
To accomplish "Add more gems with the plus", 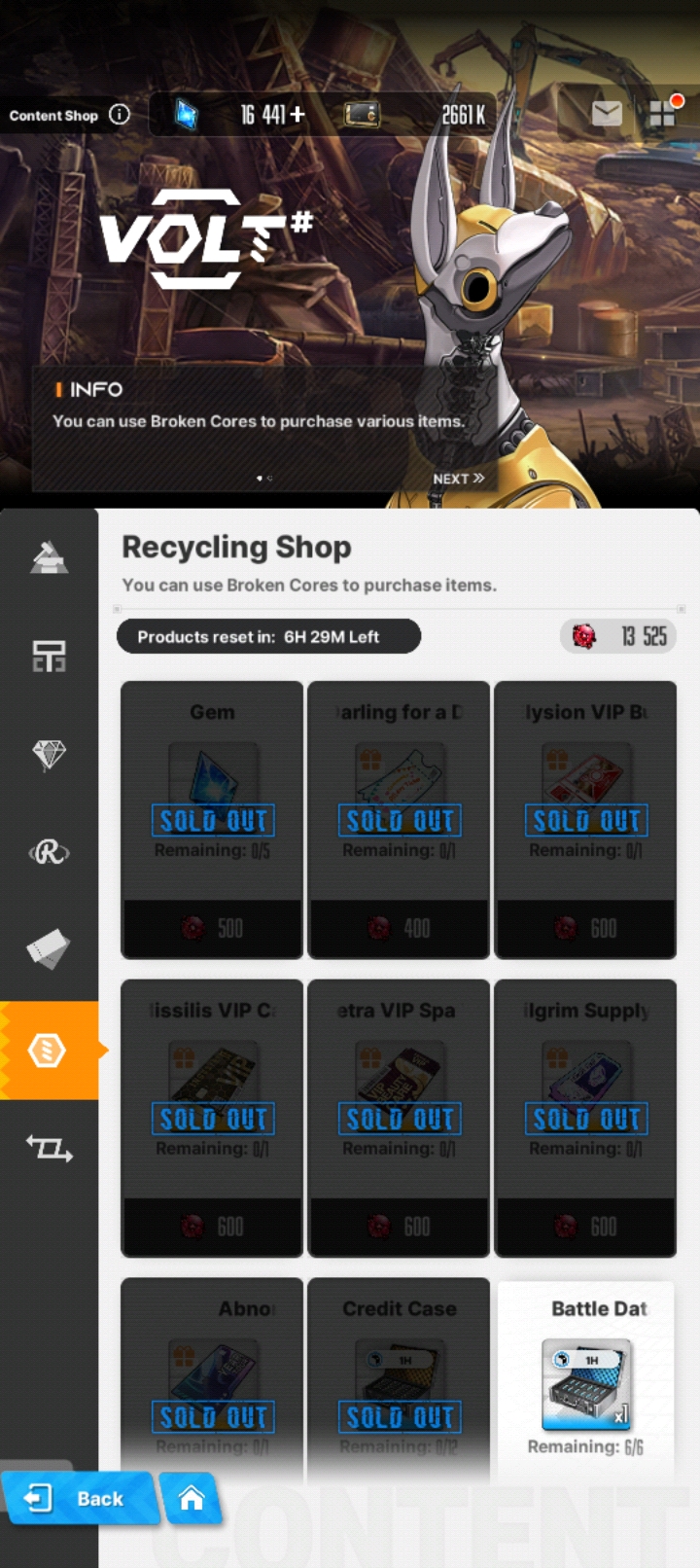I will click(297, 115).
